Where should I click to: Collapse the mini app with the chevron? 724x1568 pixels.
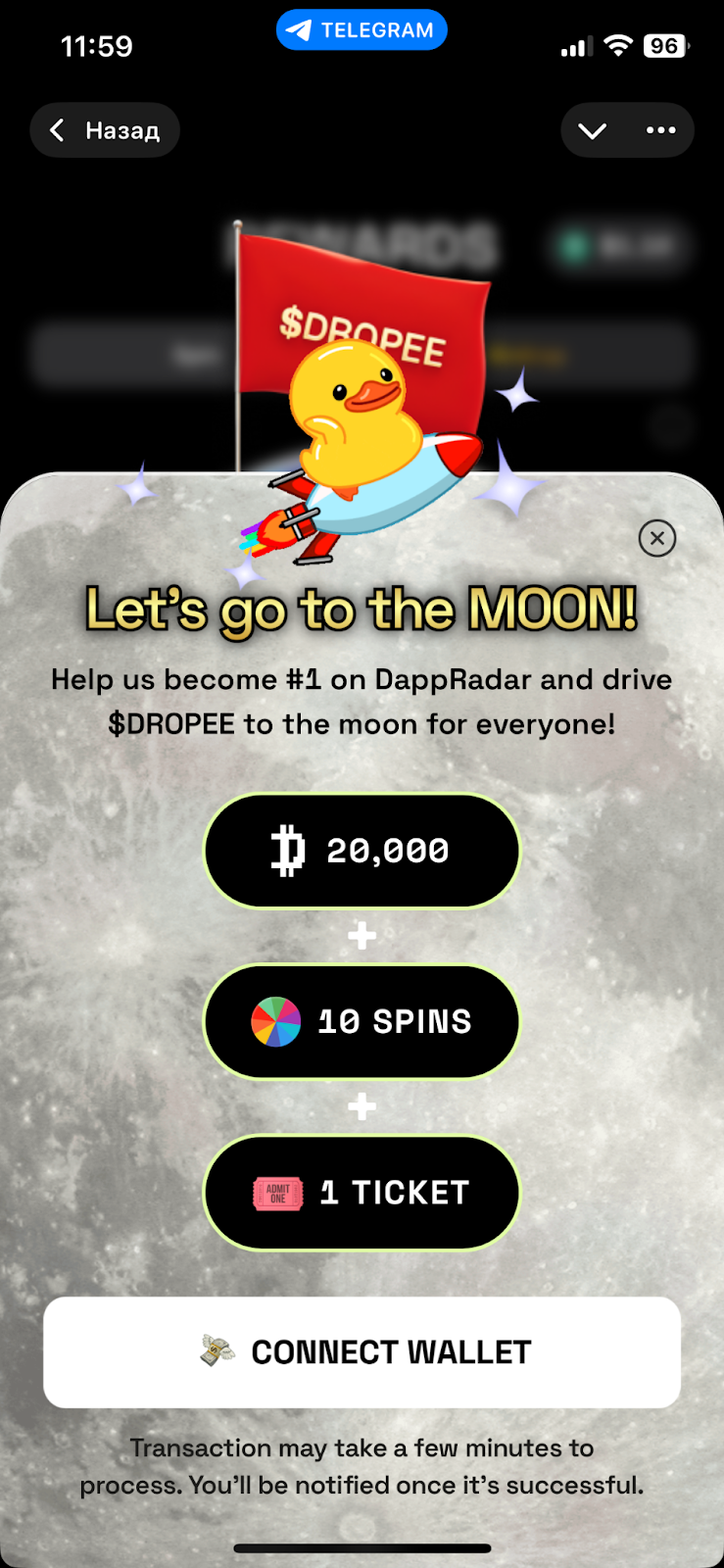(593, 130)
